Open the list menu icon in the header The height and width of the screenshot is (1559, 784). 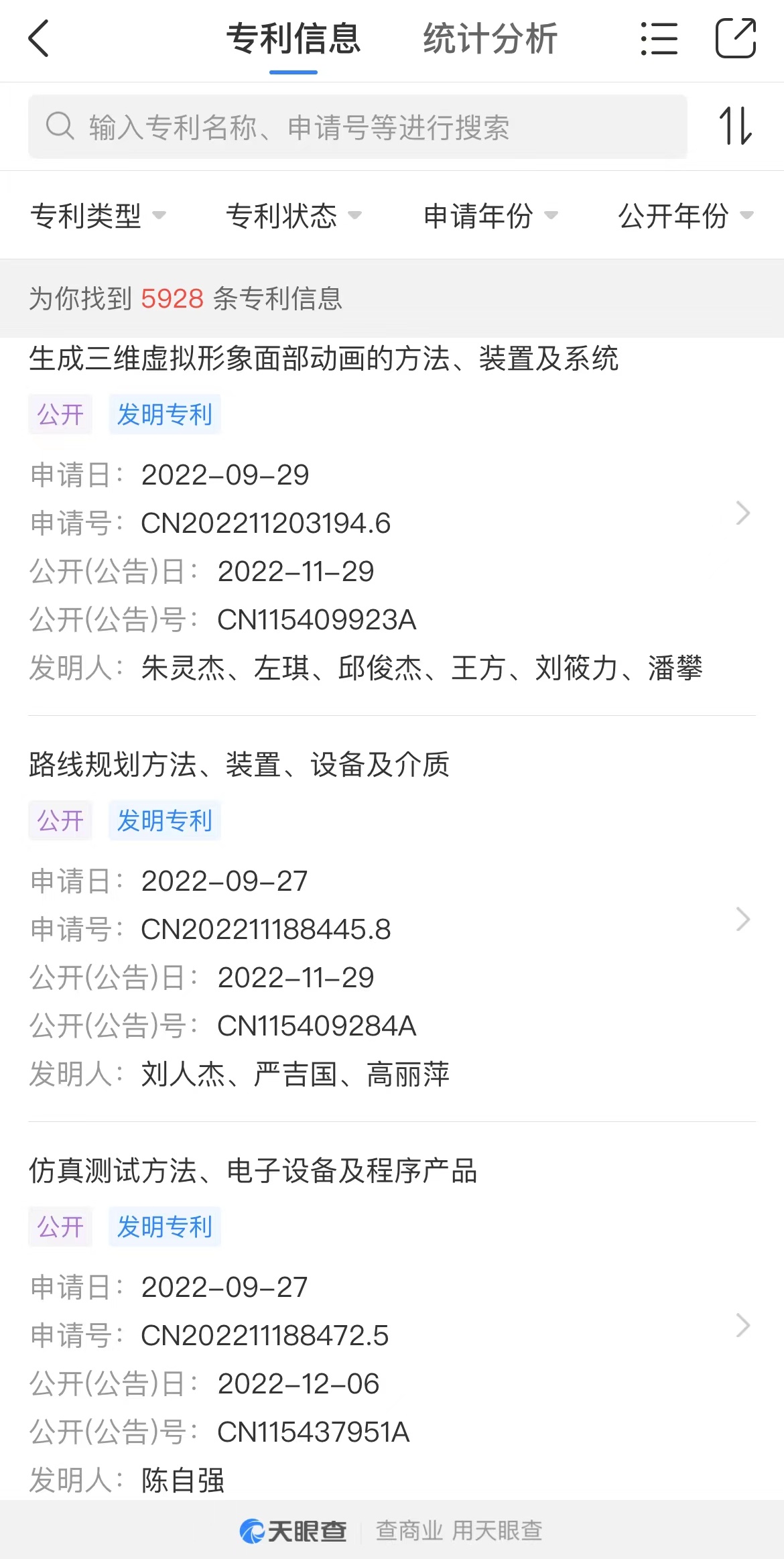pos(659,38)
